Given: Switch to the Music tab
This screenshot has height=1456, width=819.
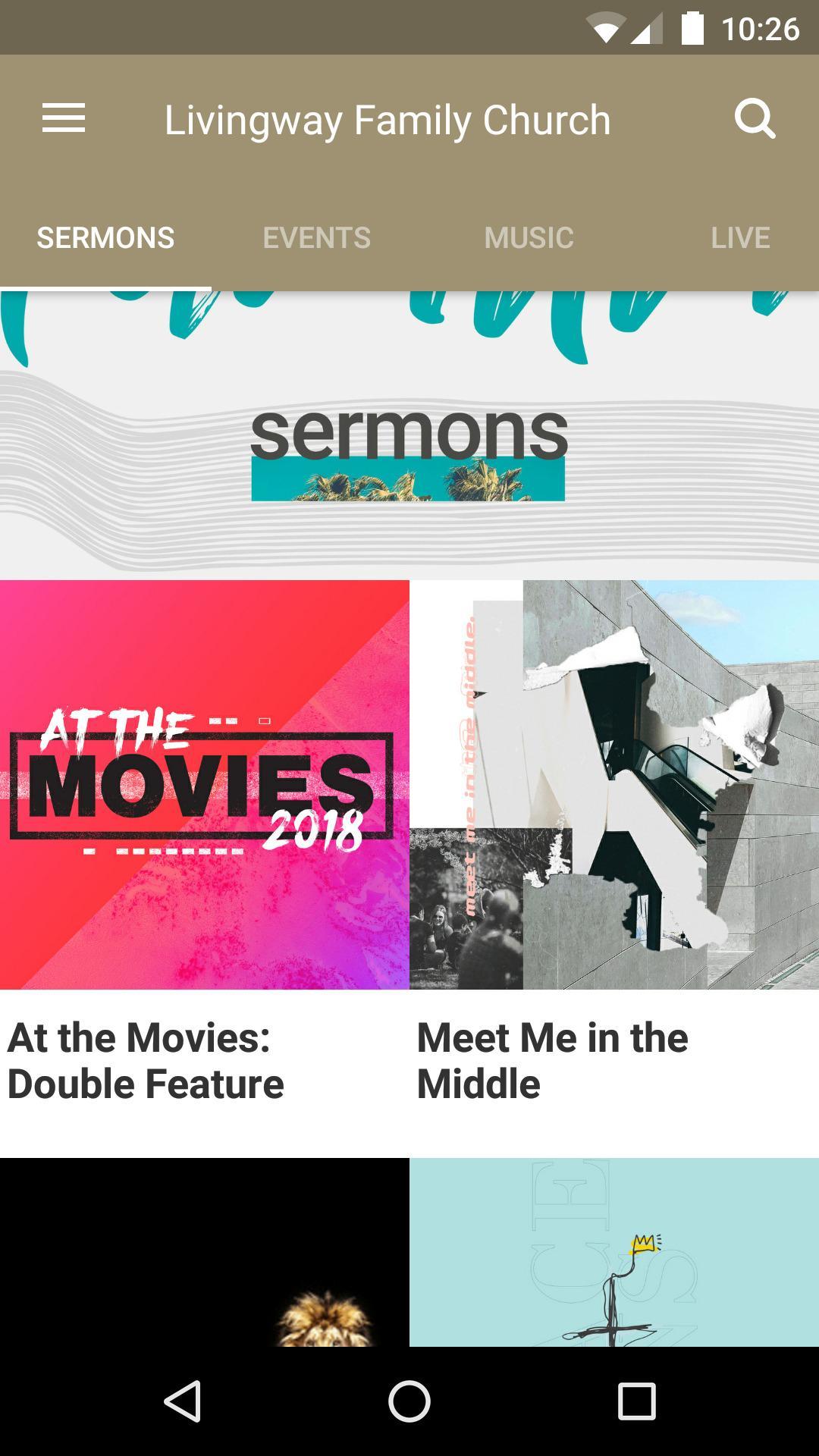Looking at the screenshot, I should tap(529, 238).
